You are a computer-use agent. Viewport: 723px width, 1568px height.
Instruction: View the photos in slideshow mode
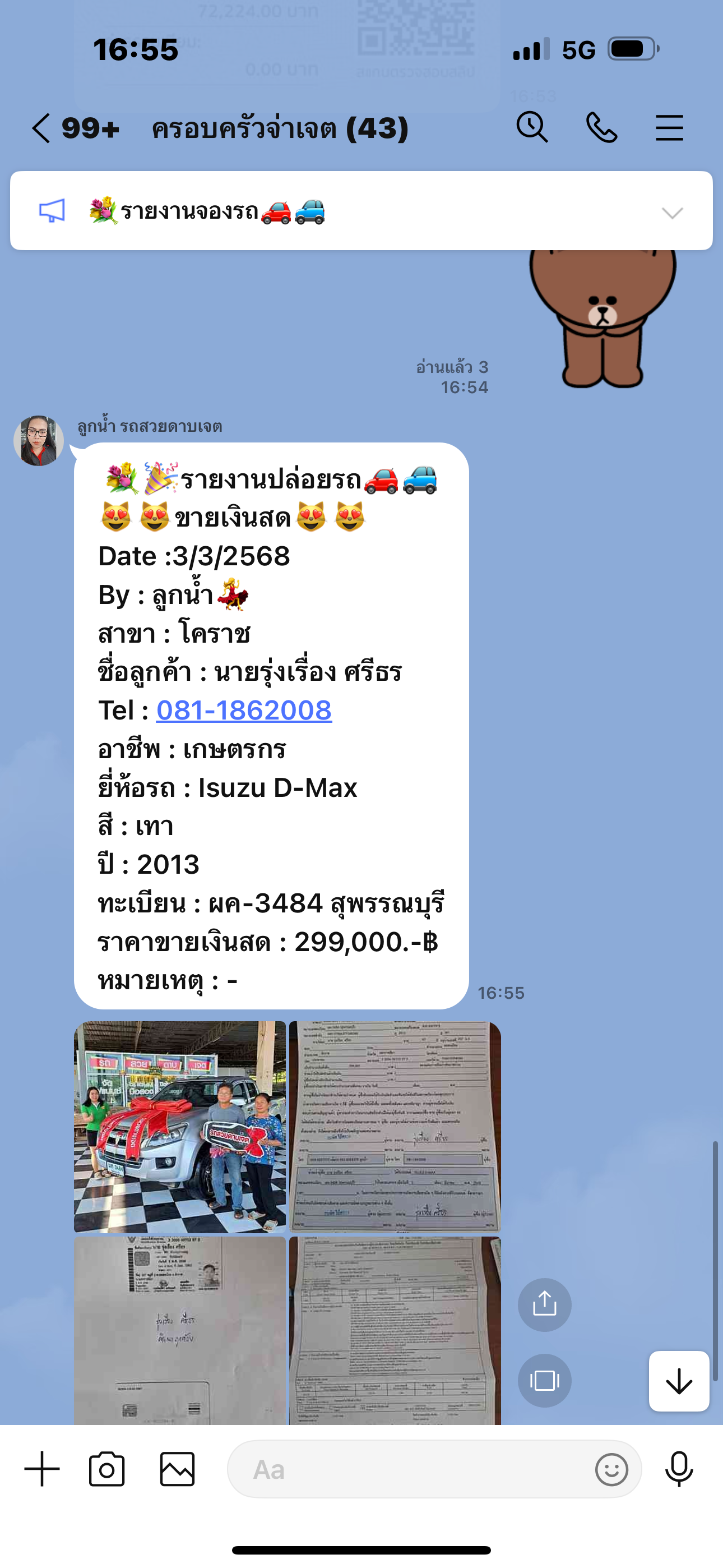click(x=545, y=1381)
